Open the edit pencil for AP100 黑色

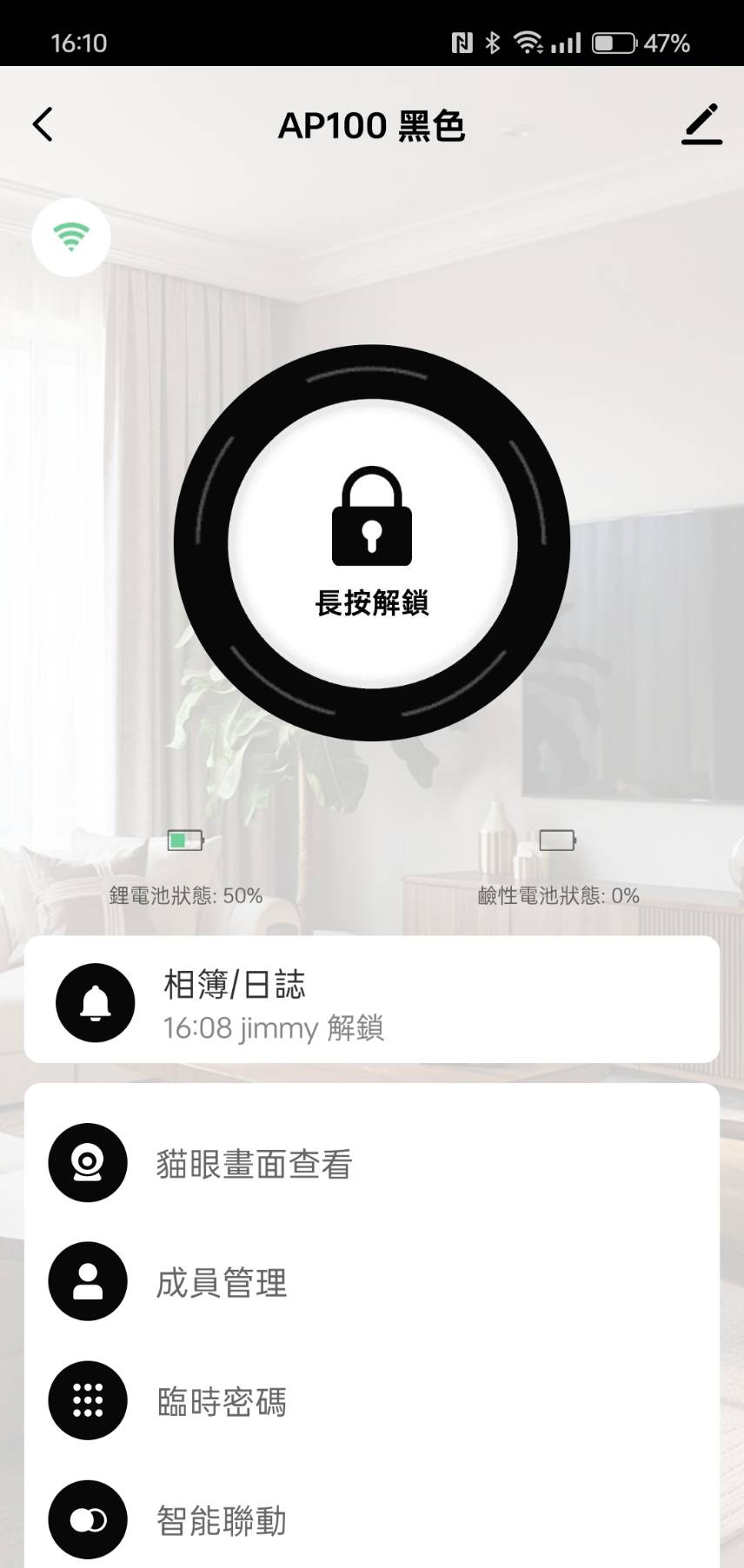click(x=701, y=124)
